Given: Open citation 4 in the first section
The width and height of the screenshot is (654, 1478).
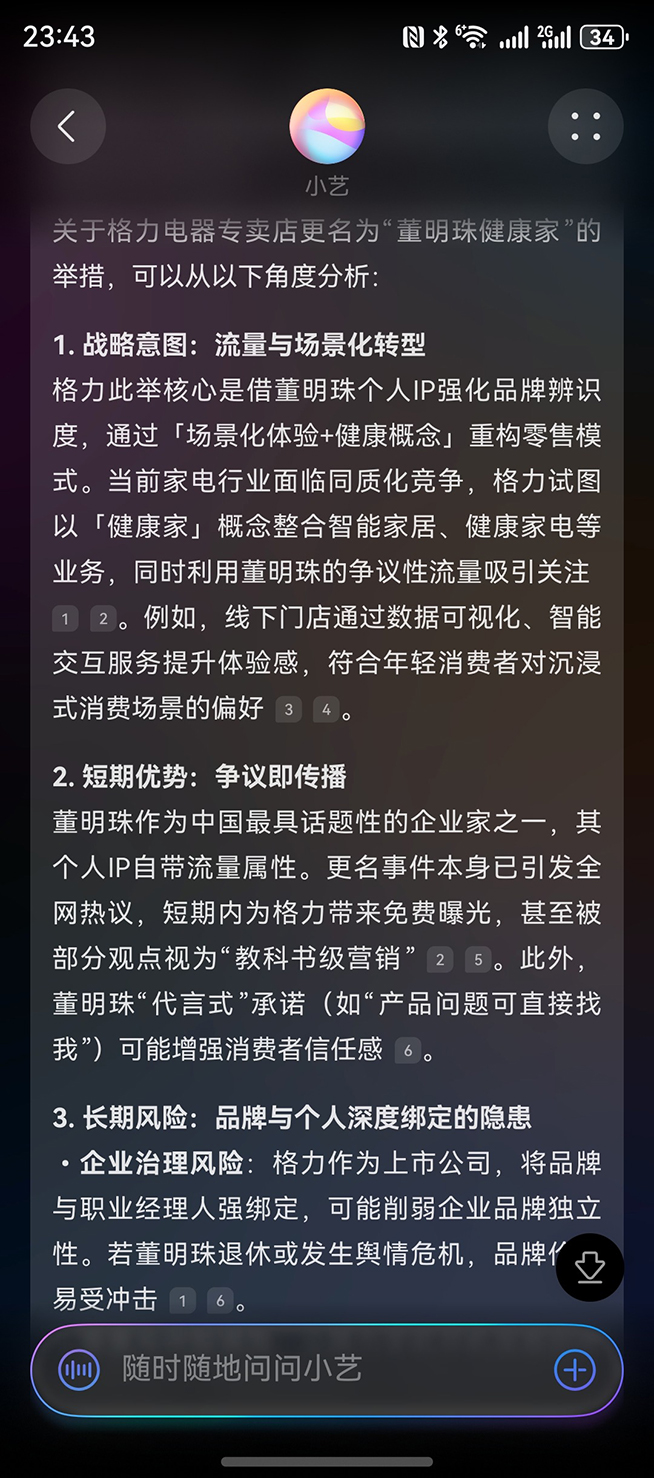Looking at the screenshot, I should pyautogui.click(x=326, y=710).
